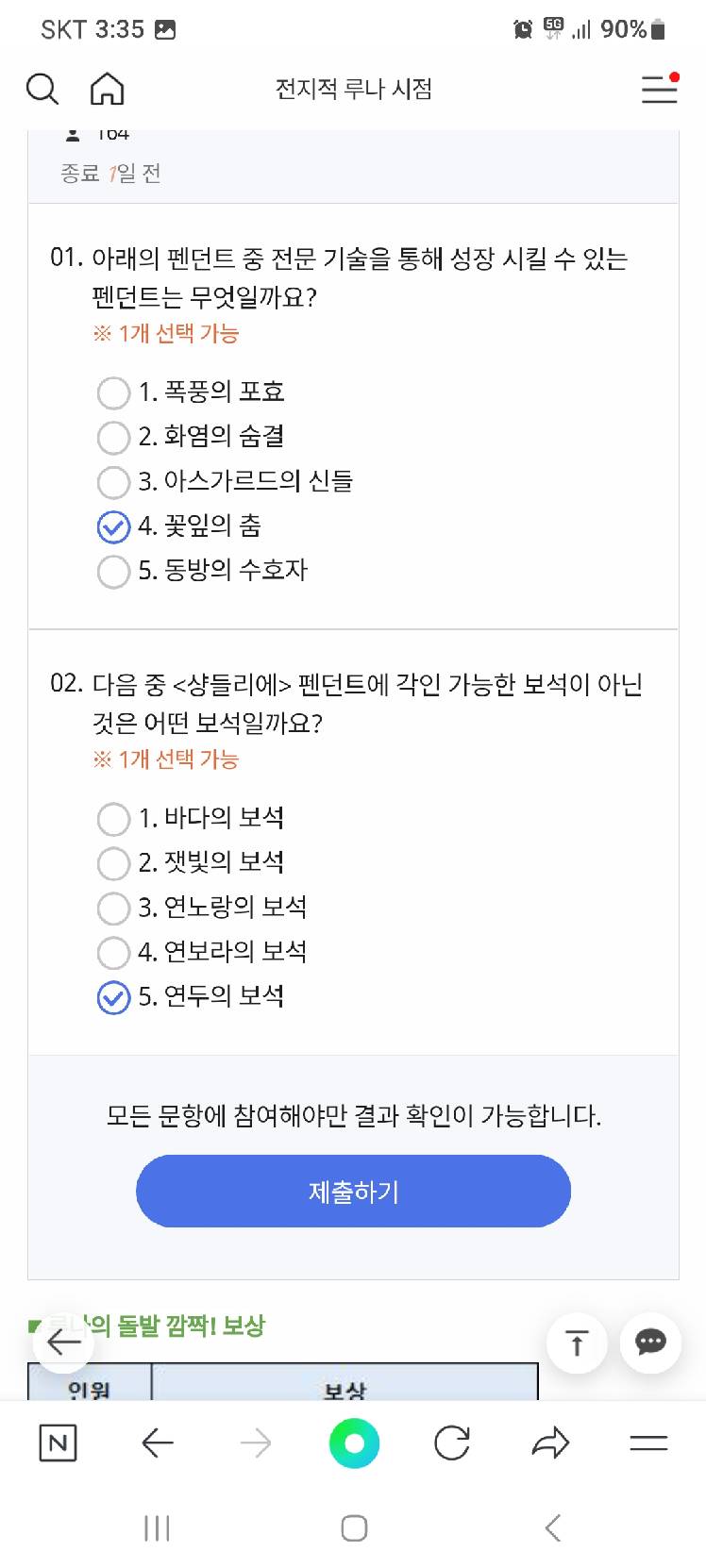Open comments via speech bubble icon
The image size is (706, 1568).
tap(650, 1343)
